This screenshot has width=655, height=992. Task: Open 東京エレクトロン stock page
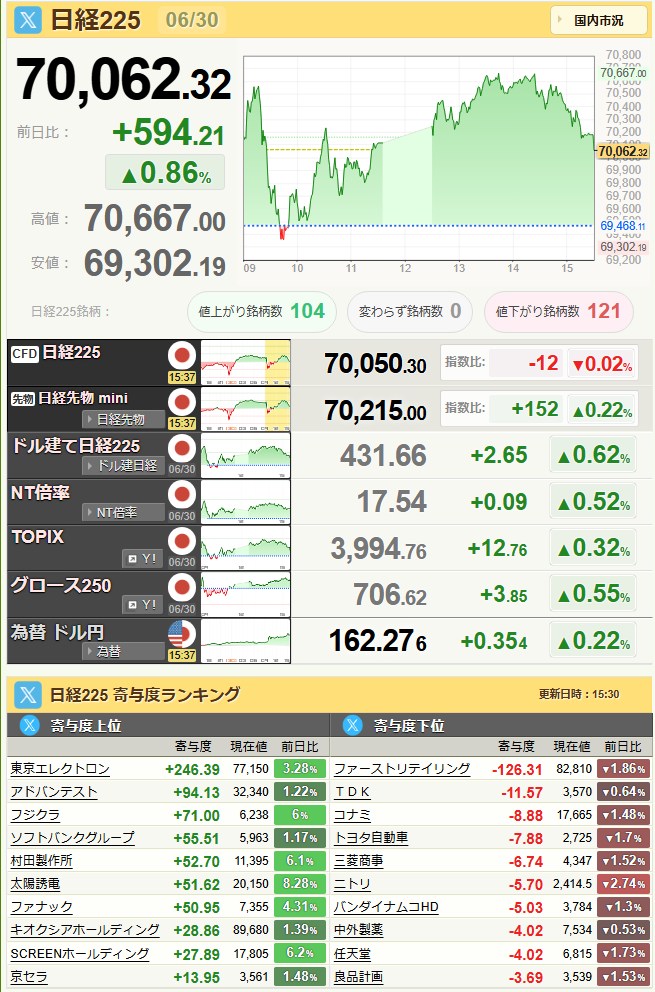point(60,769)
